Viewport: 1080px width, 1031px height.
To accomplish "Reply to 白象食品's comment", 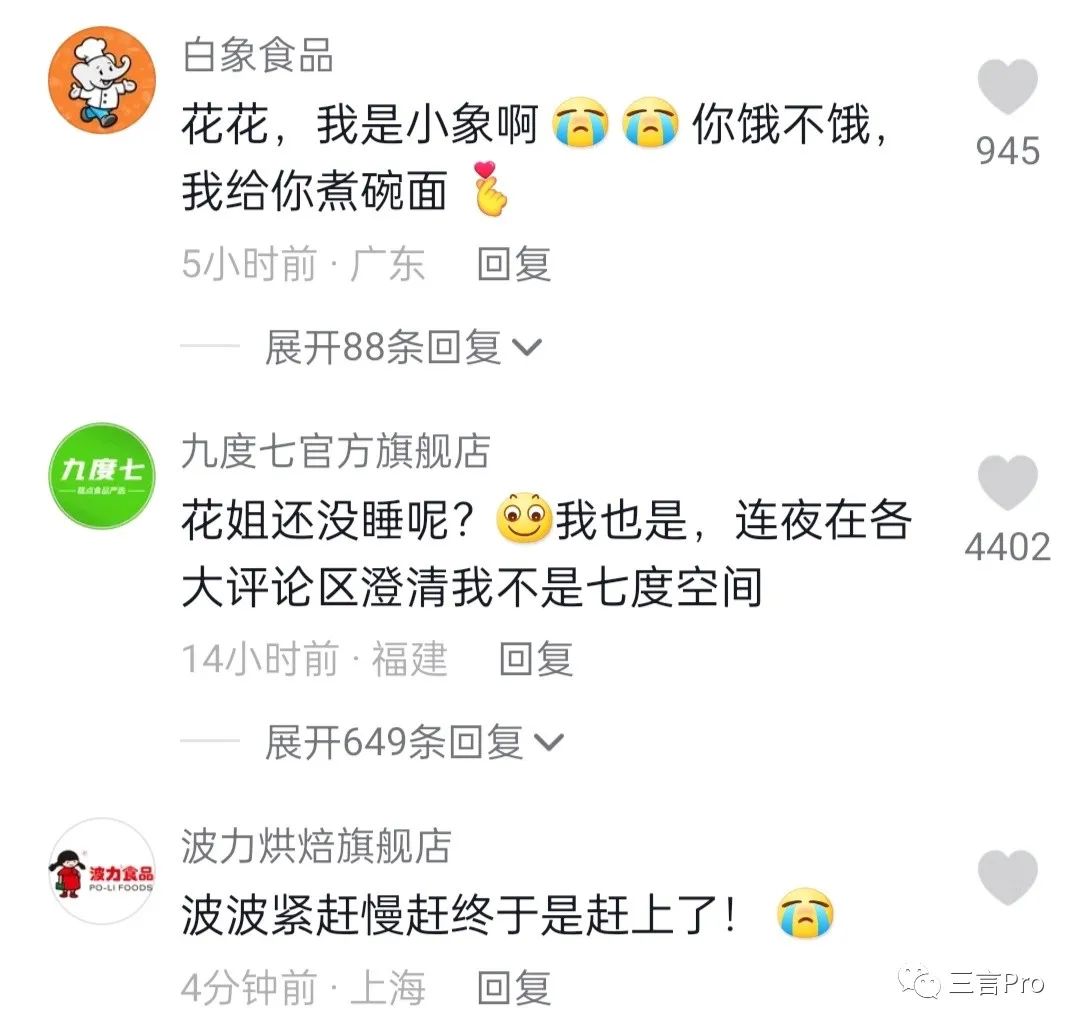I will click(x=514, y=264).
